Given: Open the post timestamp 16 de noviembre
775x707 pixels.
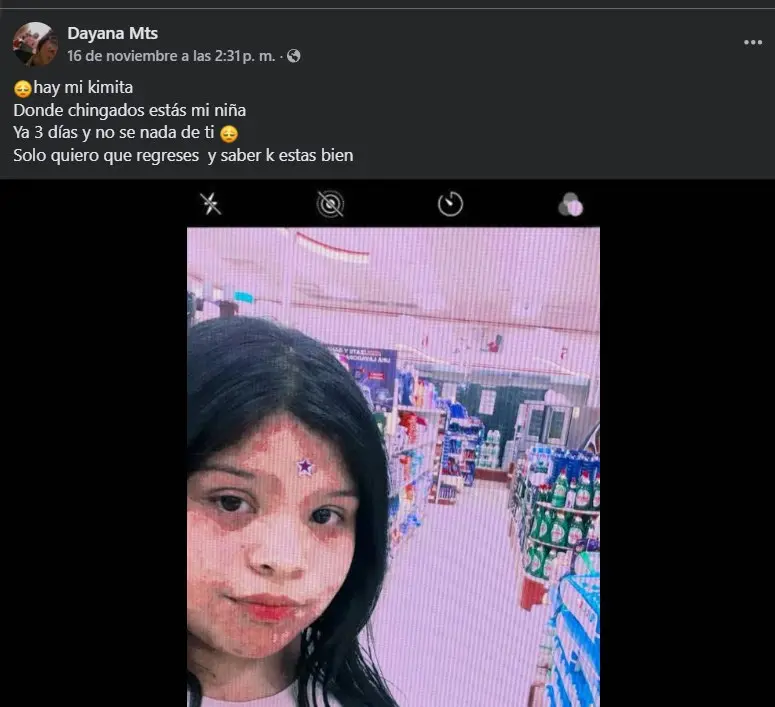Looking at the screenshot, I should [x=170, y=56].
